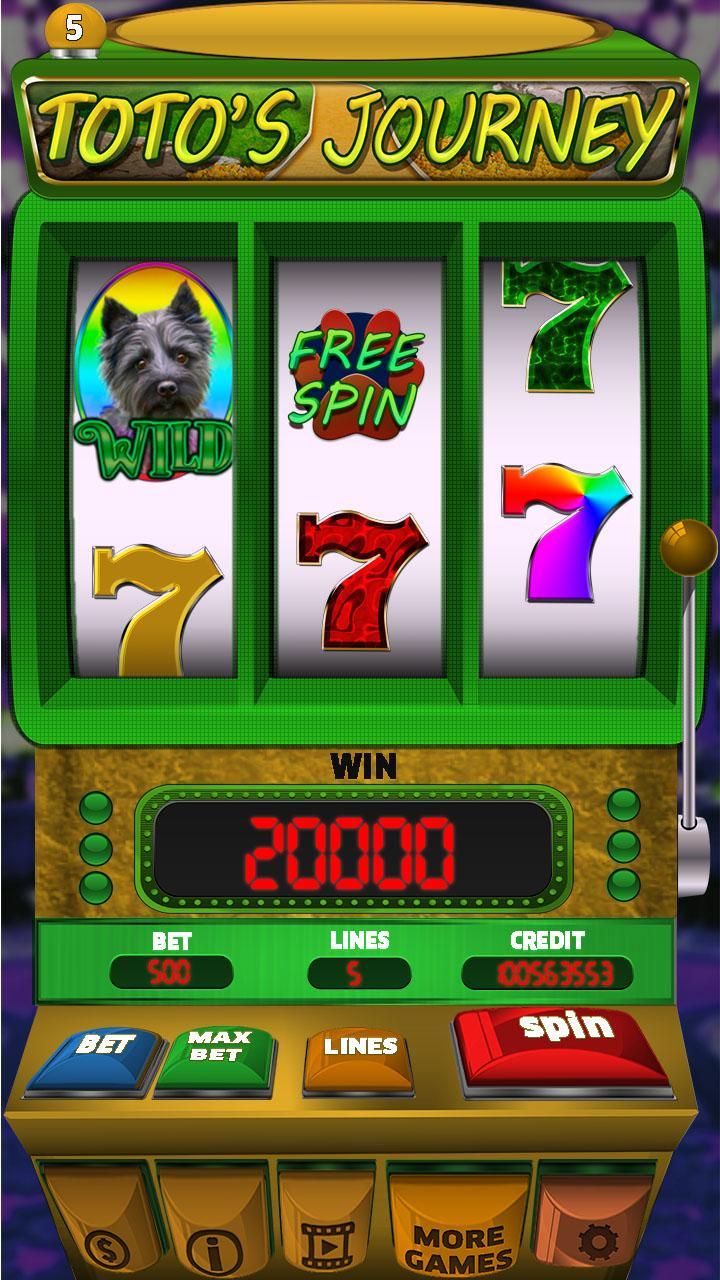Open the settings gear icon

[597, 1242]
